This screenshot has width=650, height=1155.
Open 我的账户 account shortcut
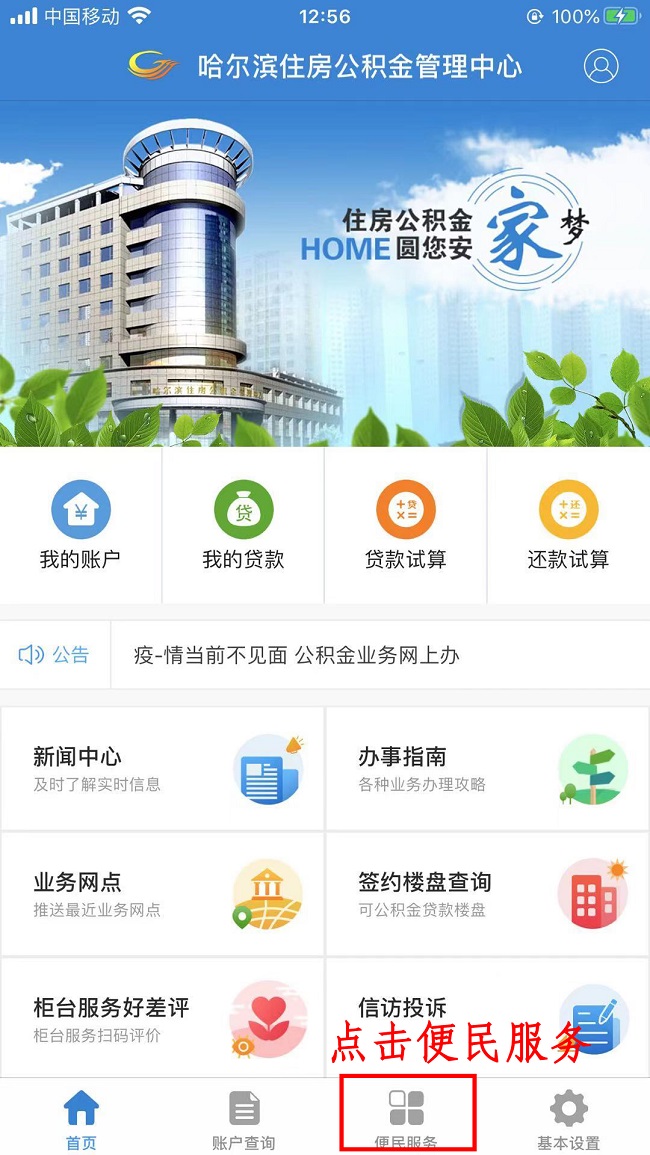click(x=80, y=525)
